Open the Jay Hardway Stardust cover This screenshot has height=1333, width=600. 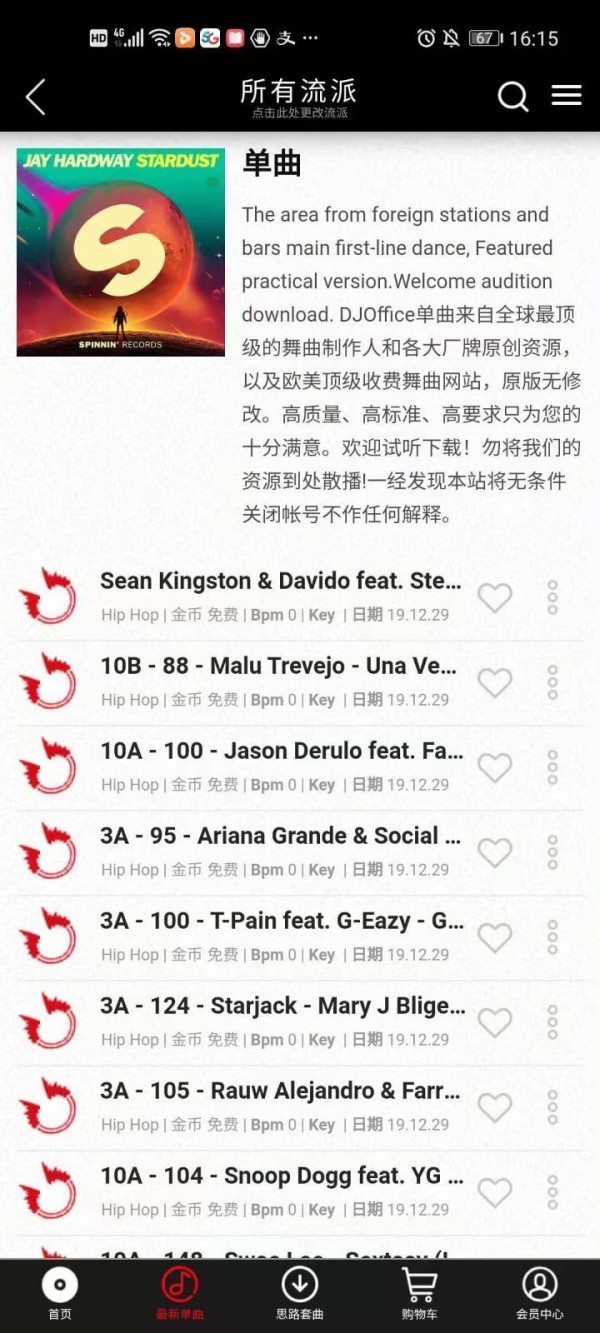coord(121,253)
